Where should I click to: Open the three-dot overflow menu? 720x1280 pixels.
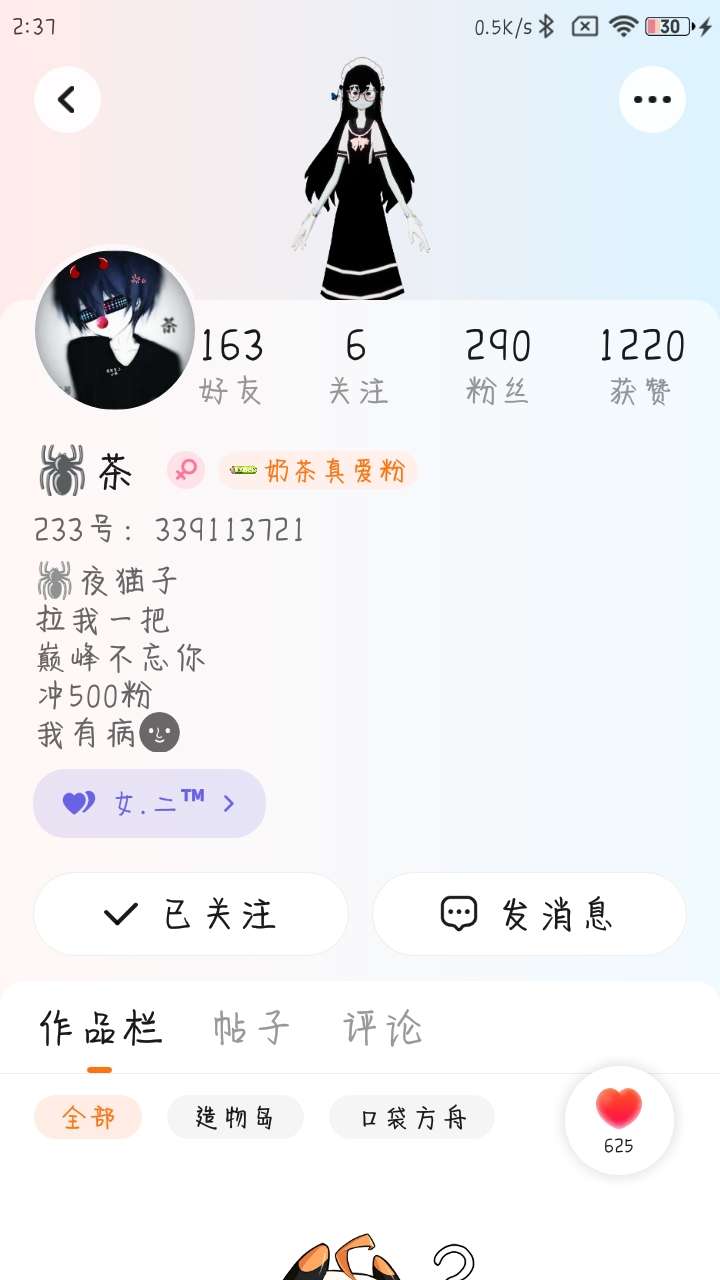pos(652,99)
